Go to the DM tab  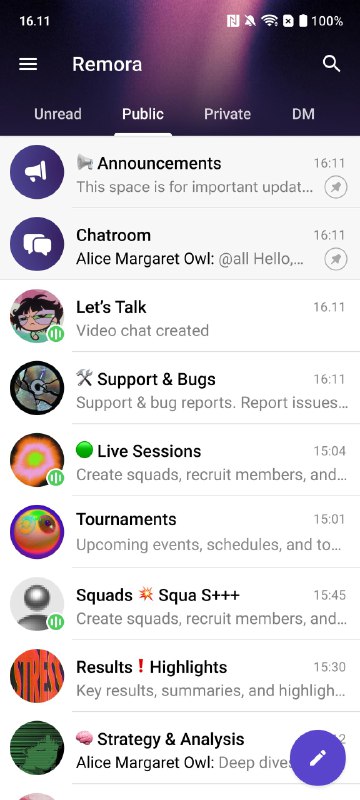tap(303, 114)
